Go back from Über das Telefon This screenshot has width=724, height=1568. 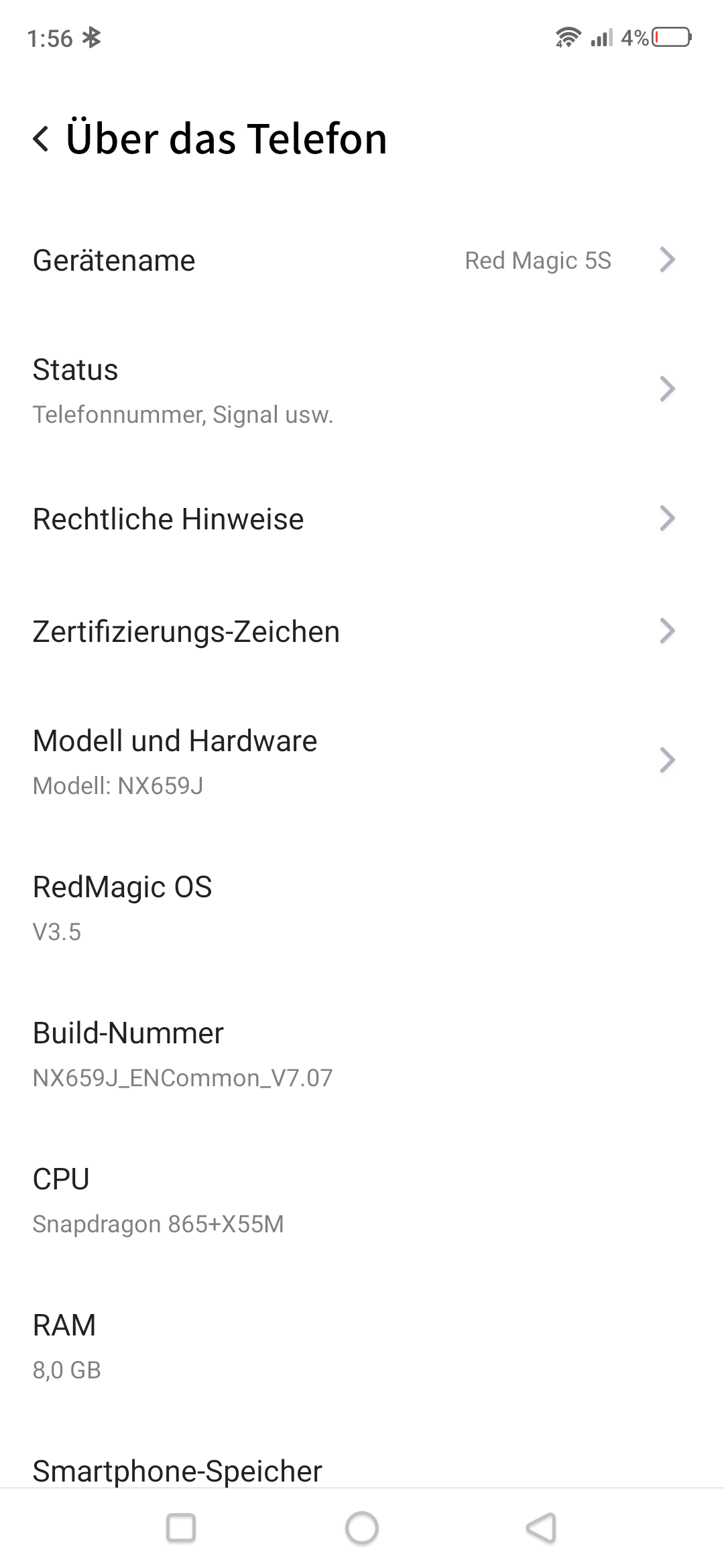(42, 139)
